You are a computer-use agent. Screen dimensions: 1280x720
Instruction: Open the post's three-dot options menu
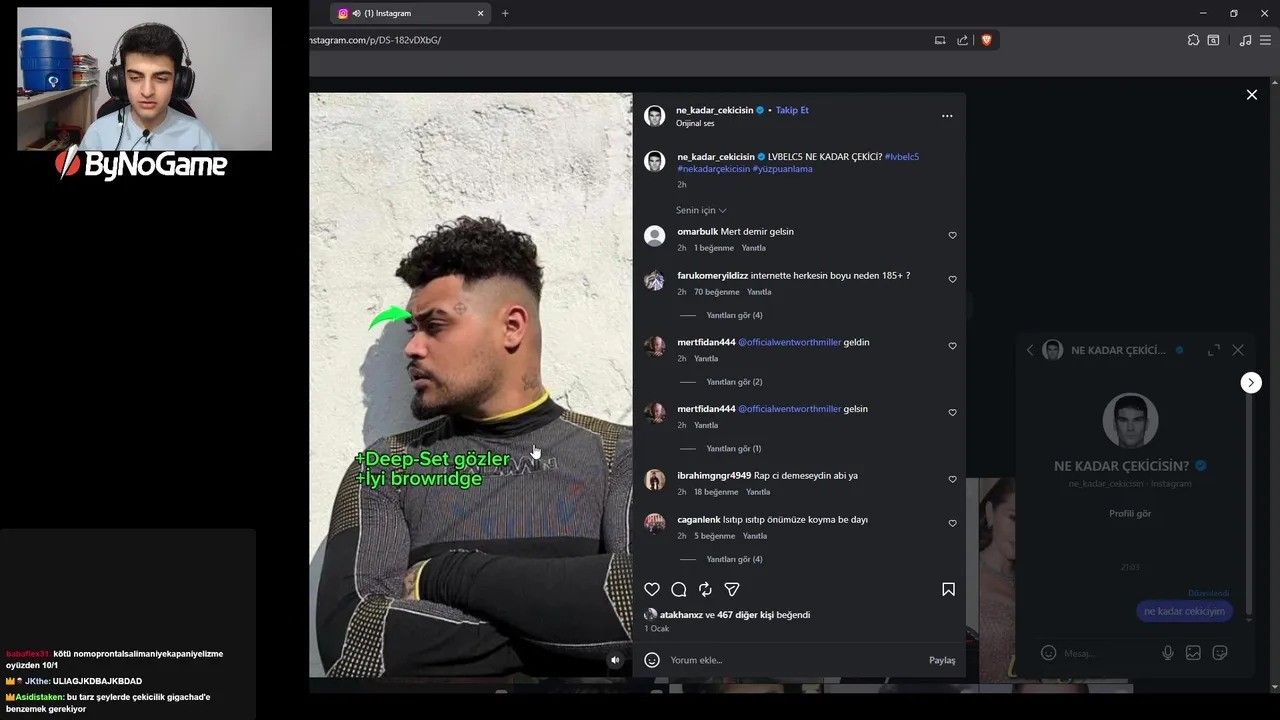pos(946,116)
